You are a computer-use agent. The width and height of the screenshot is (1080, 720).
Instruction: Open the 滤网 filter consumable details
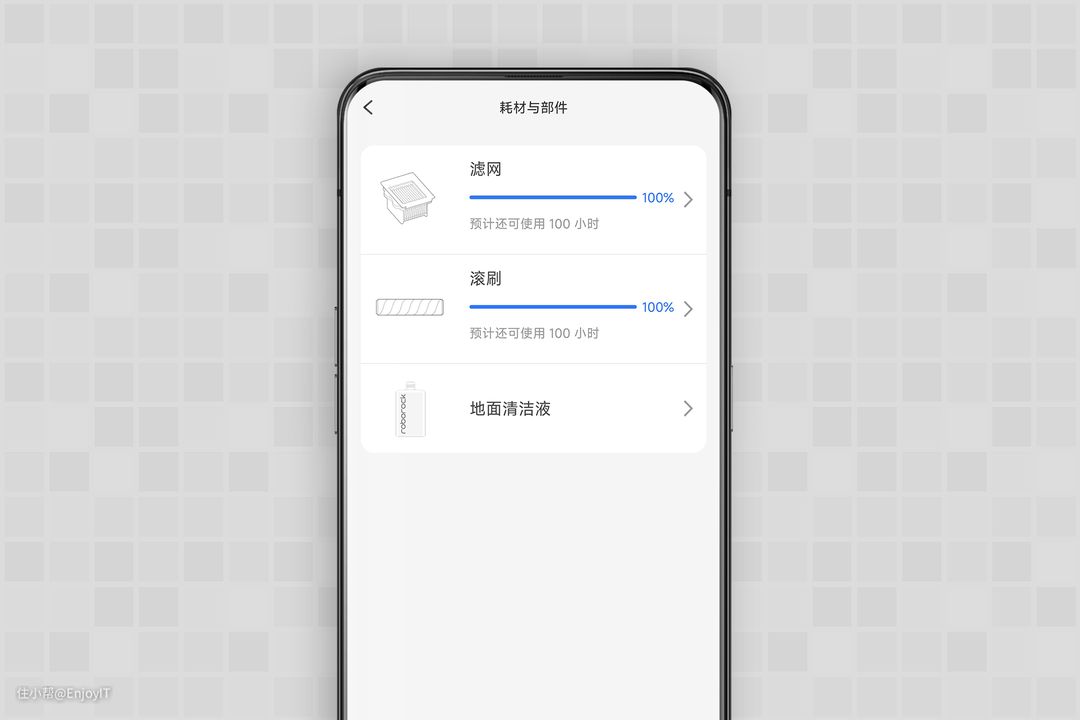point(533,199)
